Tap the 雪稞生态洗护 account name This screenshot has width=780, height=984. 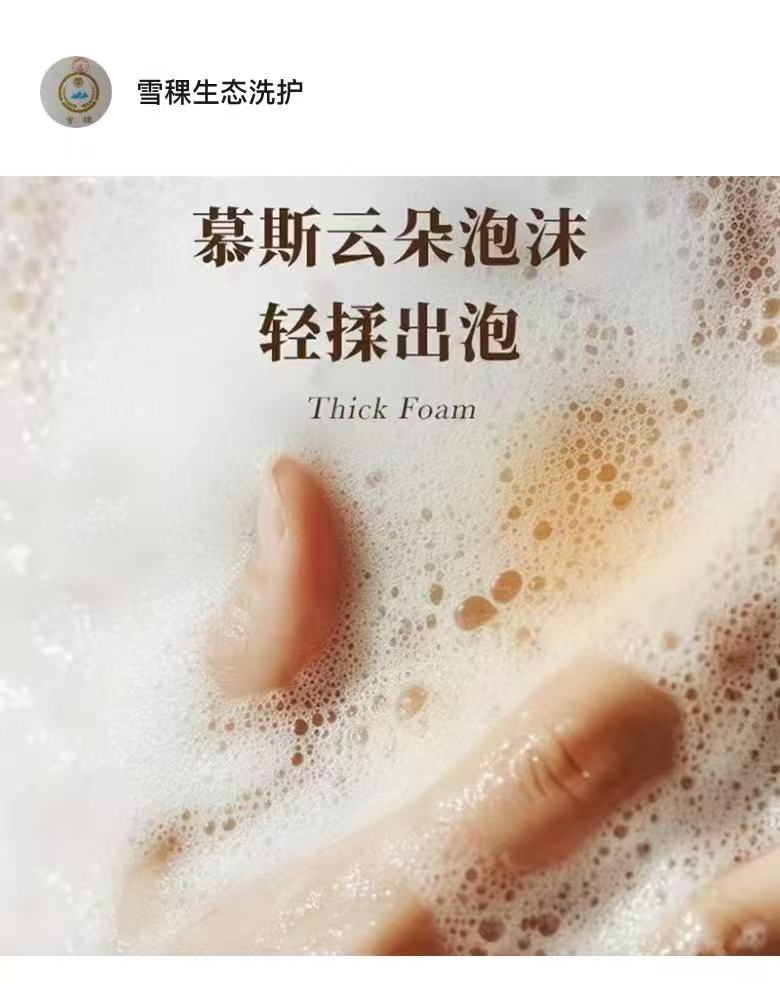click(219, 93)
